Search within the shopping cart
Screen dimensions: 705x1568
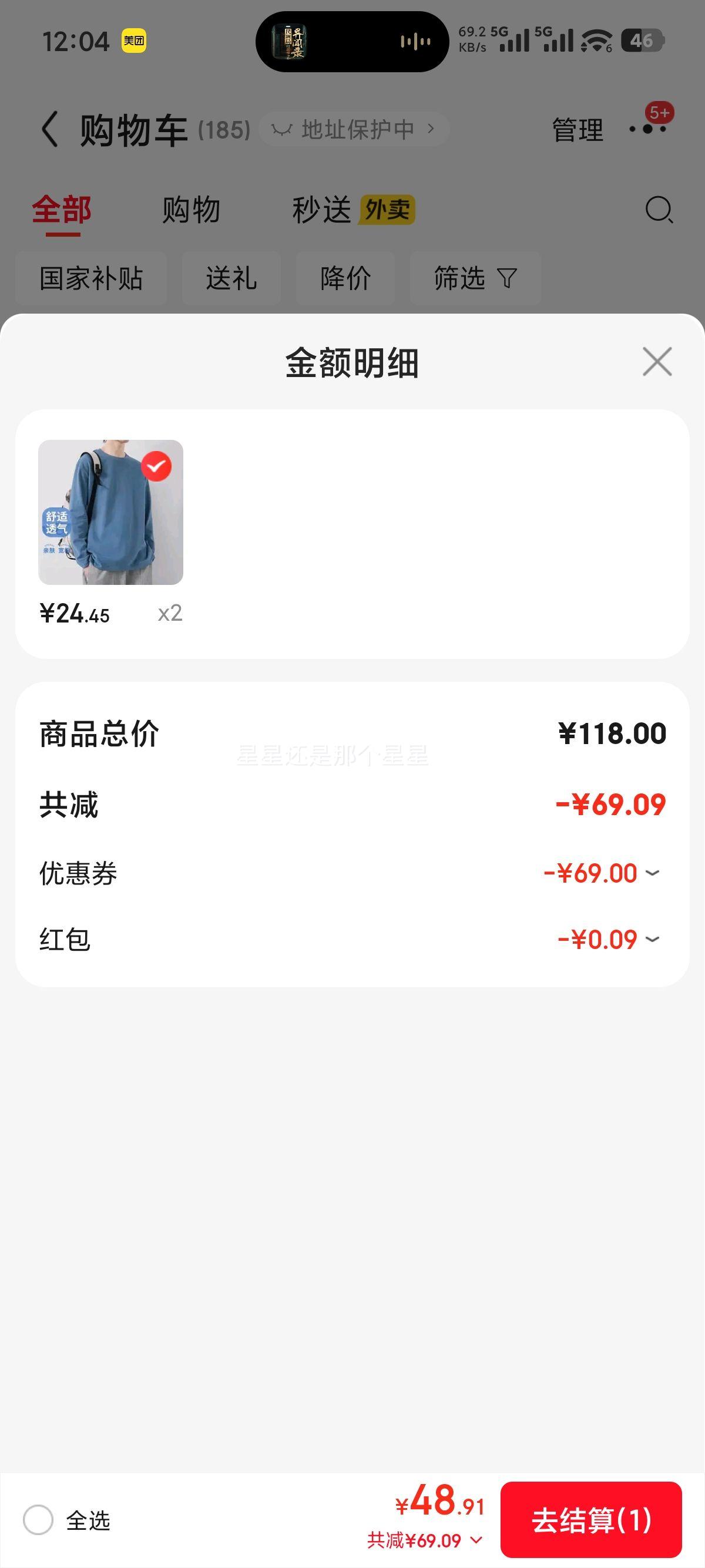coord(658,210)
